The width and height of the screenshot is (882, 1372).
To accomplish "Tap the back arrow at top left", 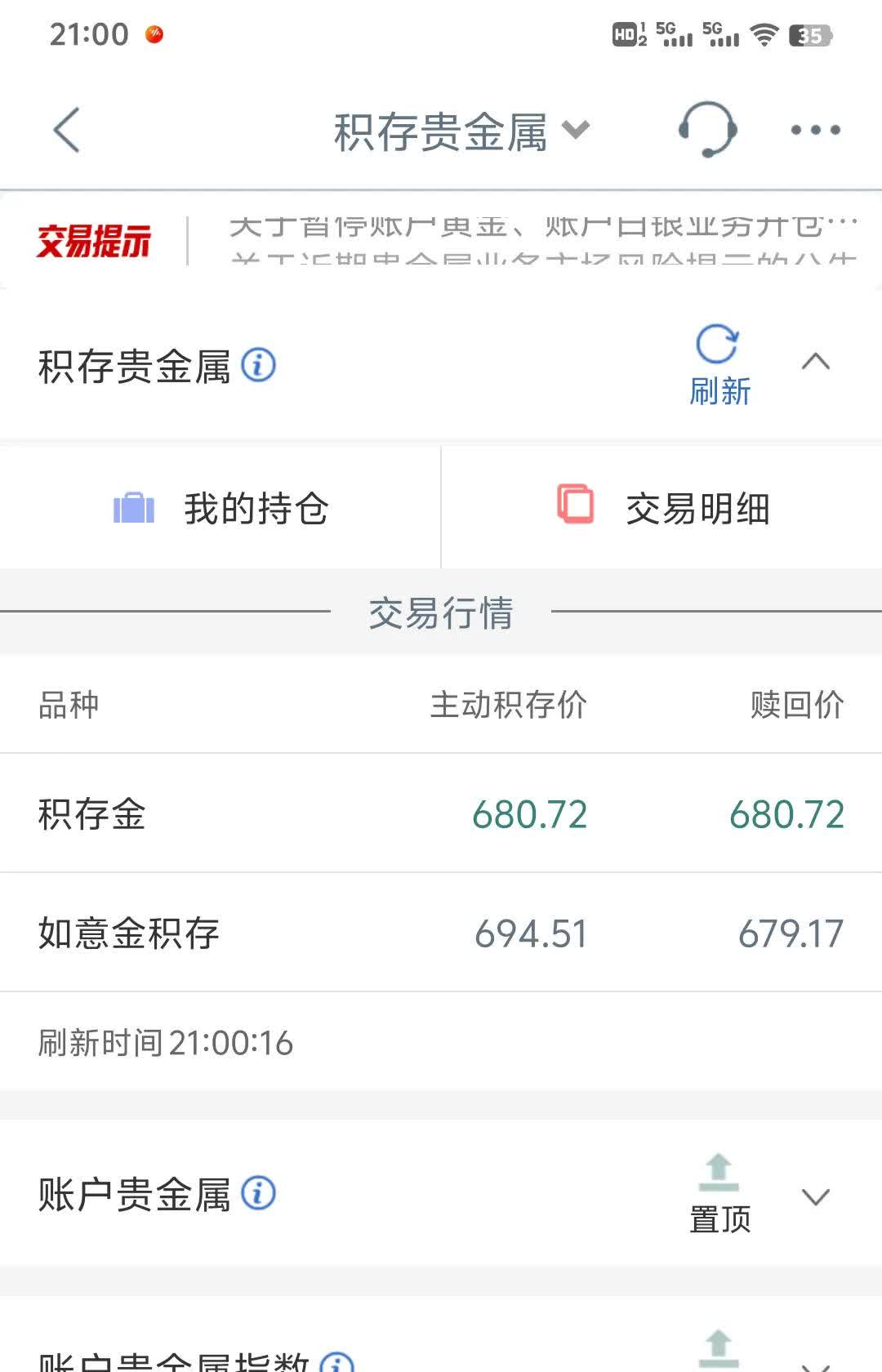I will tap(68, 129).
